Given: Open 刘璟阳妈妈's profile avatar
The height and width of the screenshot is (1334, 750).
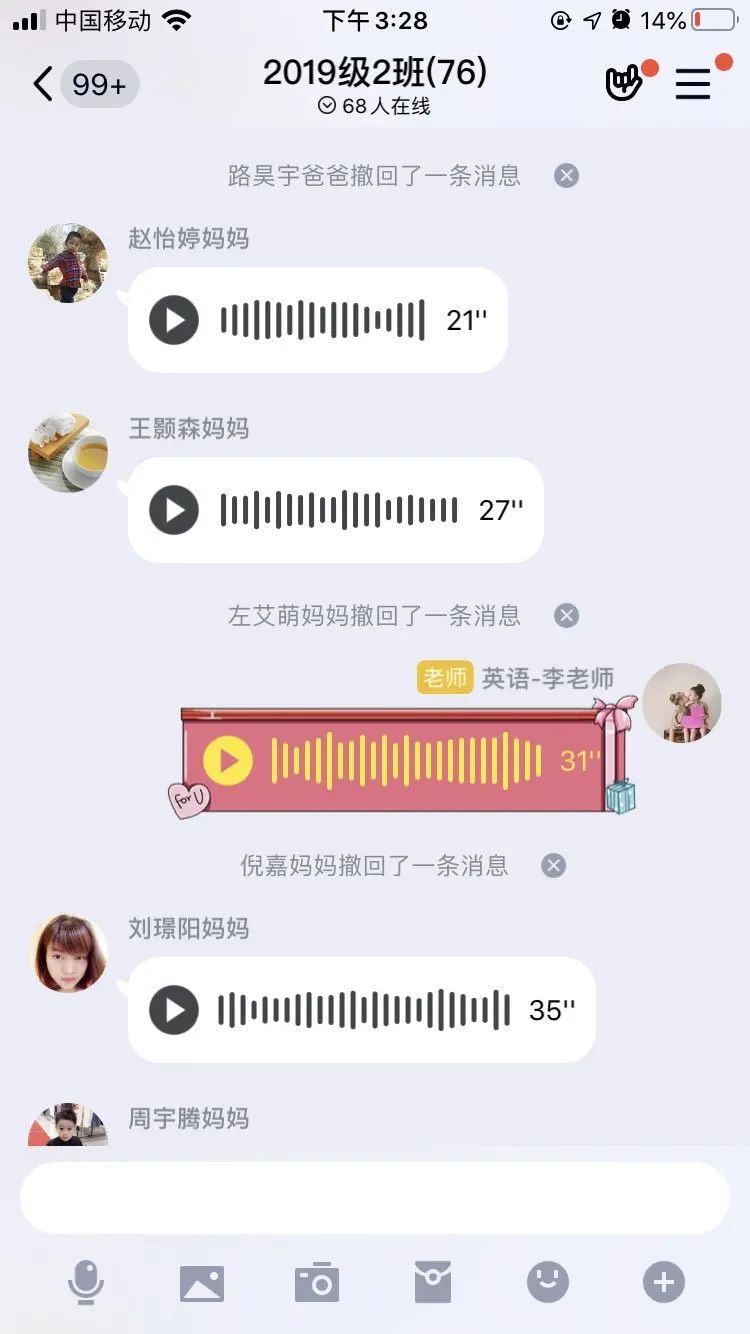Looking at the screenshot, I should coord(68,953).
